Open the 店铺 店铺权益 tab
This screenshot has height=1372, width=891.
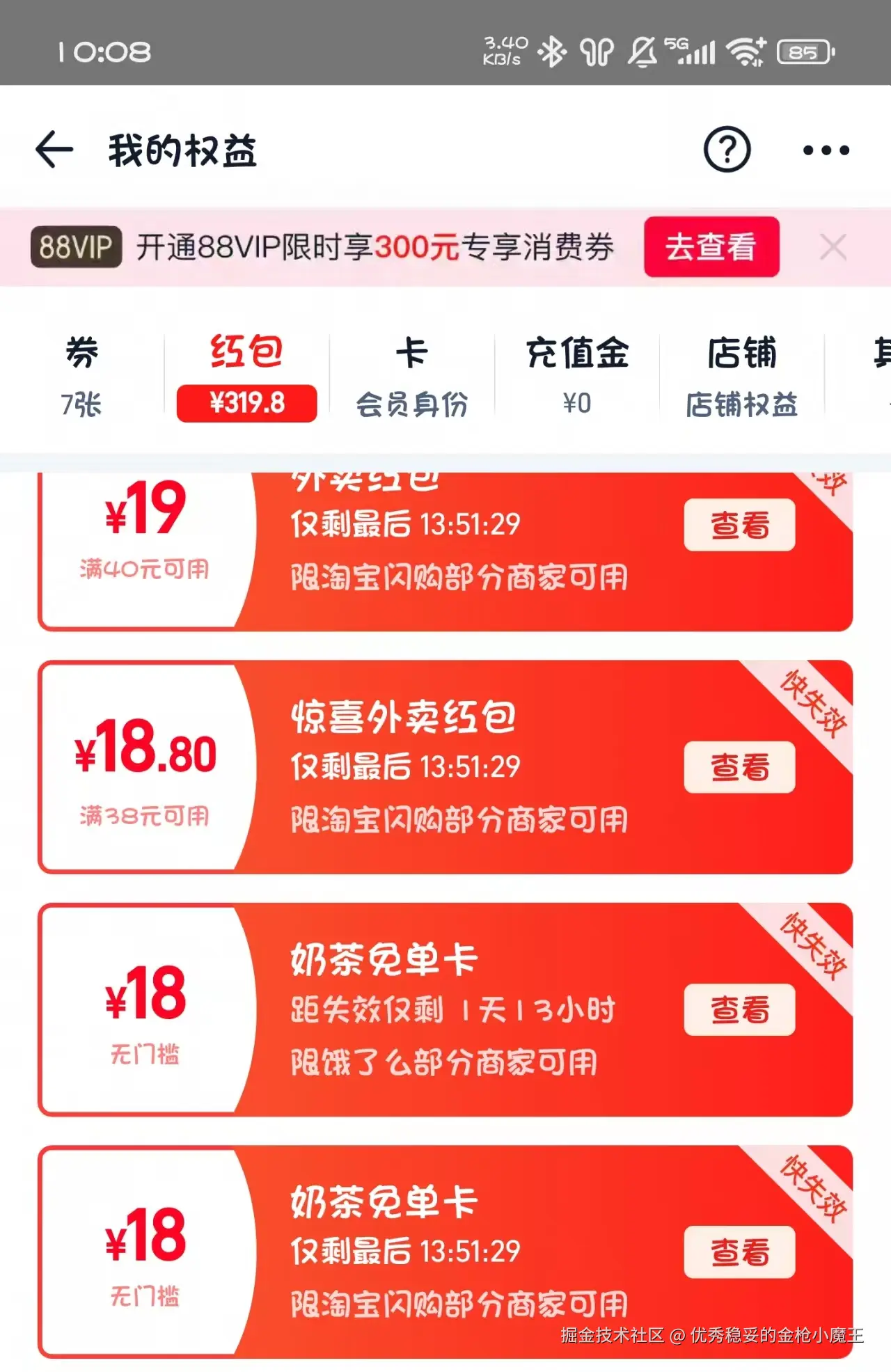tap(740, 376)
